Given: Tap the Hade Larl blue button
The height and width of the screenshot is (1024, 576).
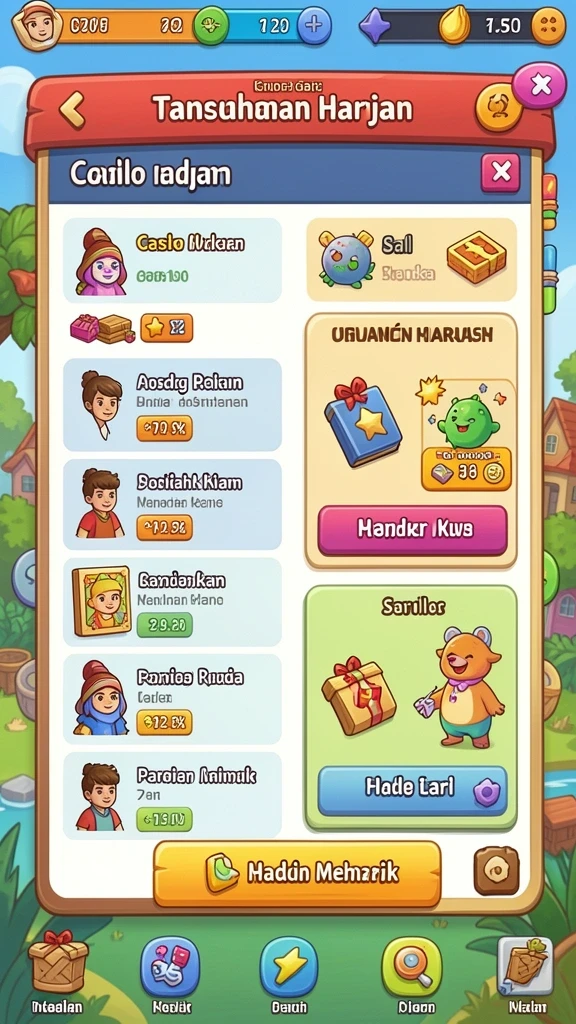Looking at the screenshot, I should (412, 790).
